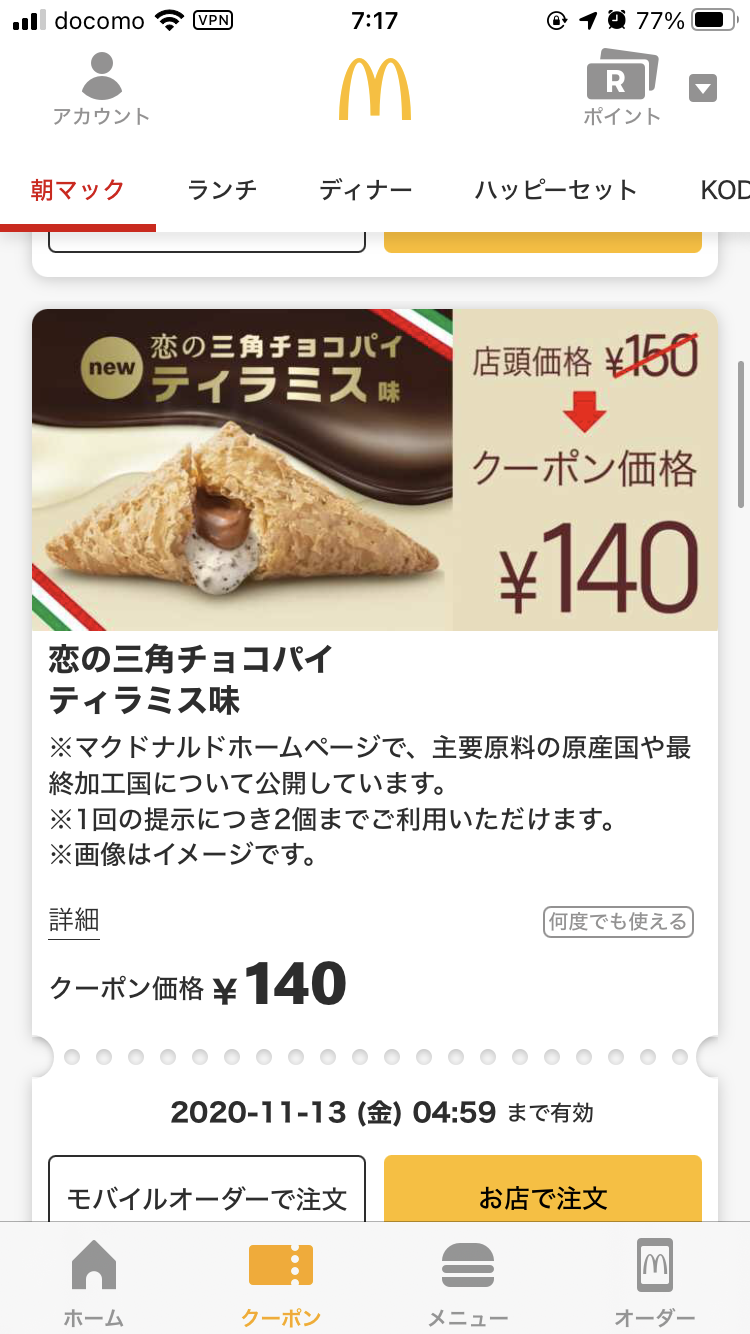The image size is (750, 1334).
Task: Select the ディナー tab
Action: pos(366,190)
